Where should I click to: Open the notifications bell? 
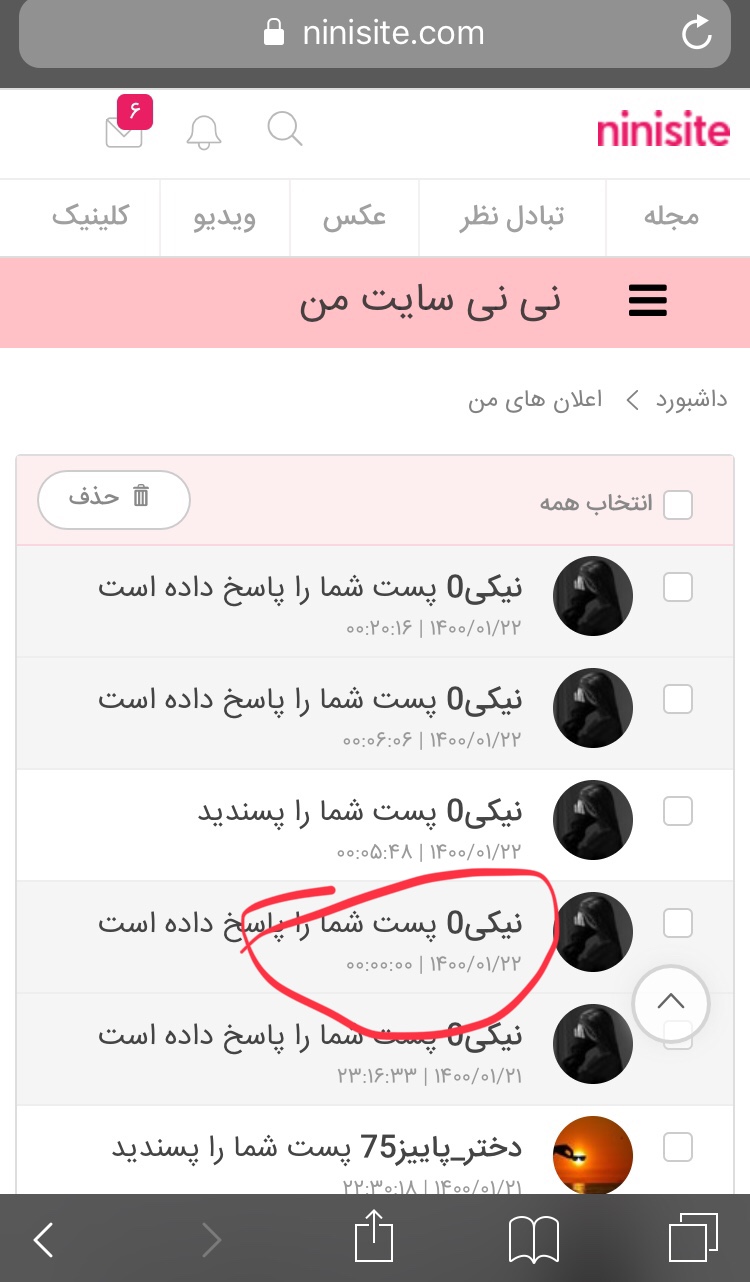pyautogui.click(x=204, y=132)
